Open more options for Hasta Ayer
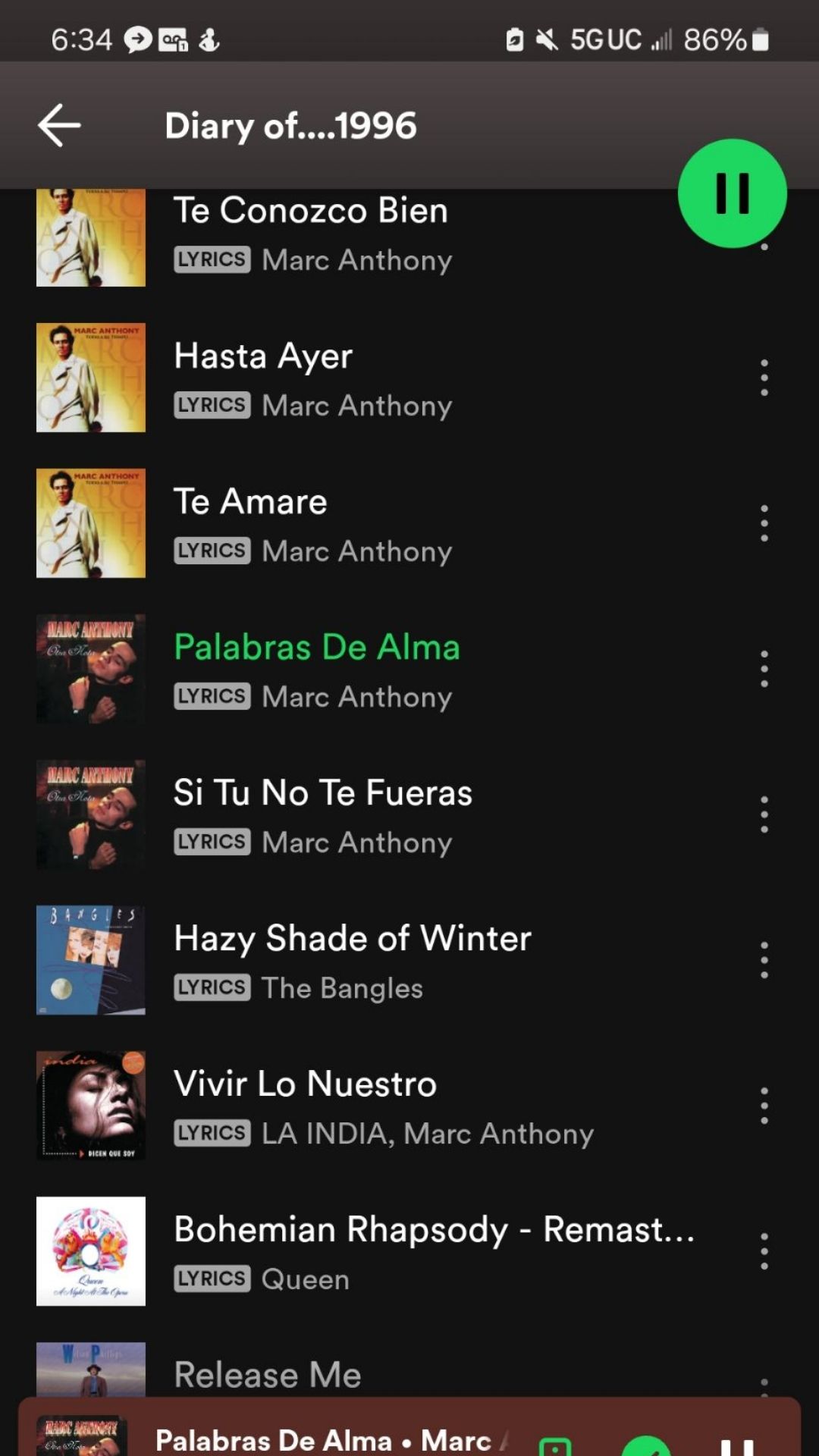Screen dimensions: 819x1456 point(764,378)
